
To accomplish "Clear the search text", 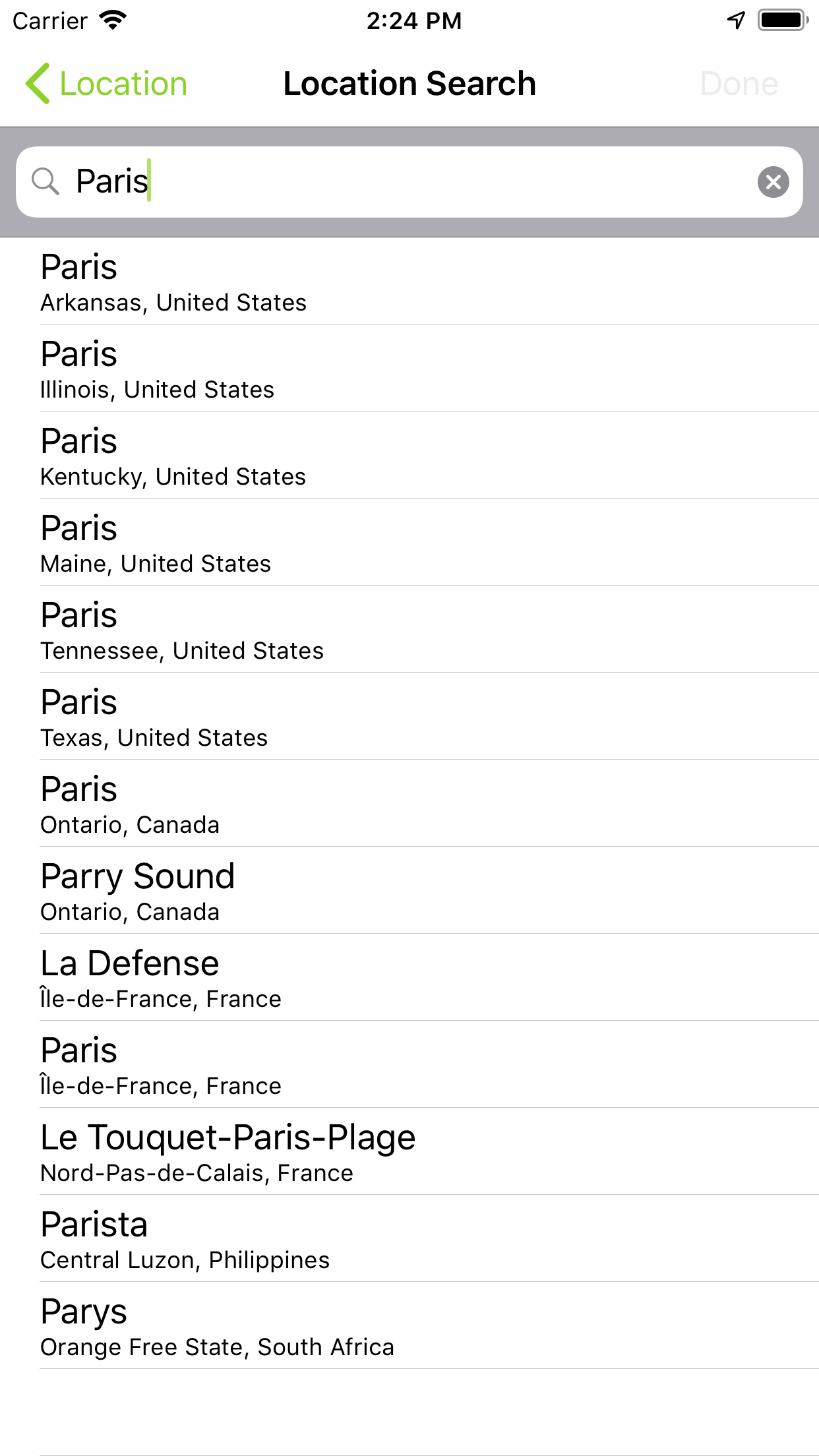I will [773, 182].
